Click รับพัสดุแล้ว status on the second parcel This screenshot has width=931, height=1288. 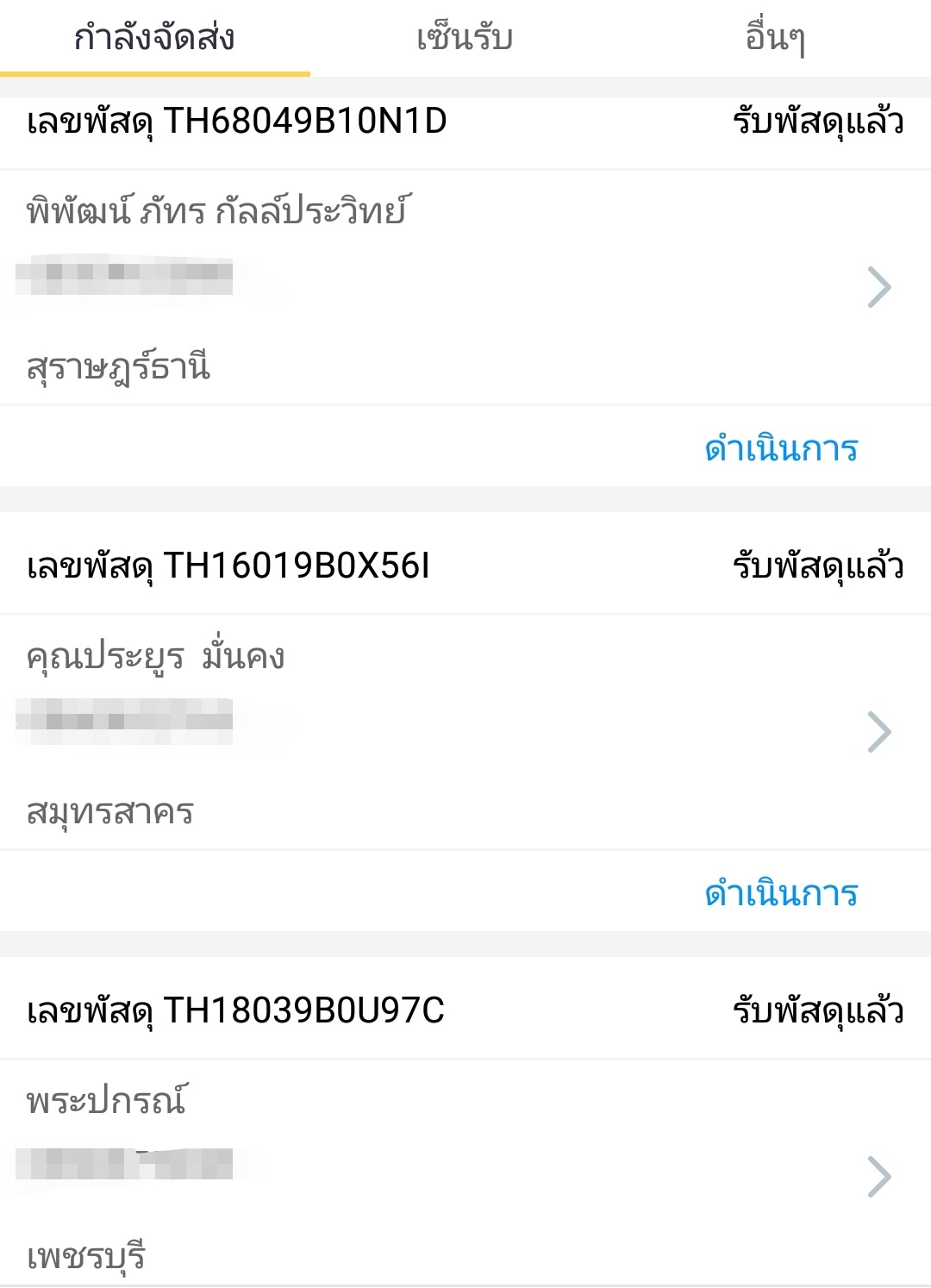coord(817,567)
